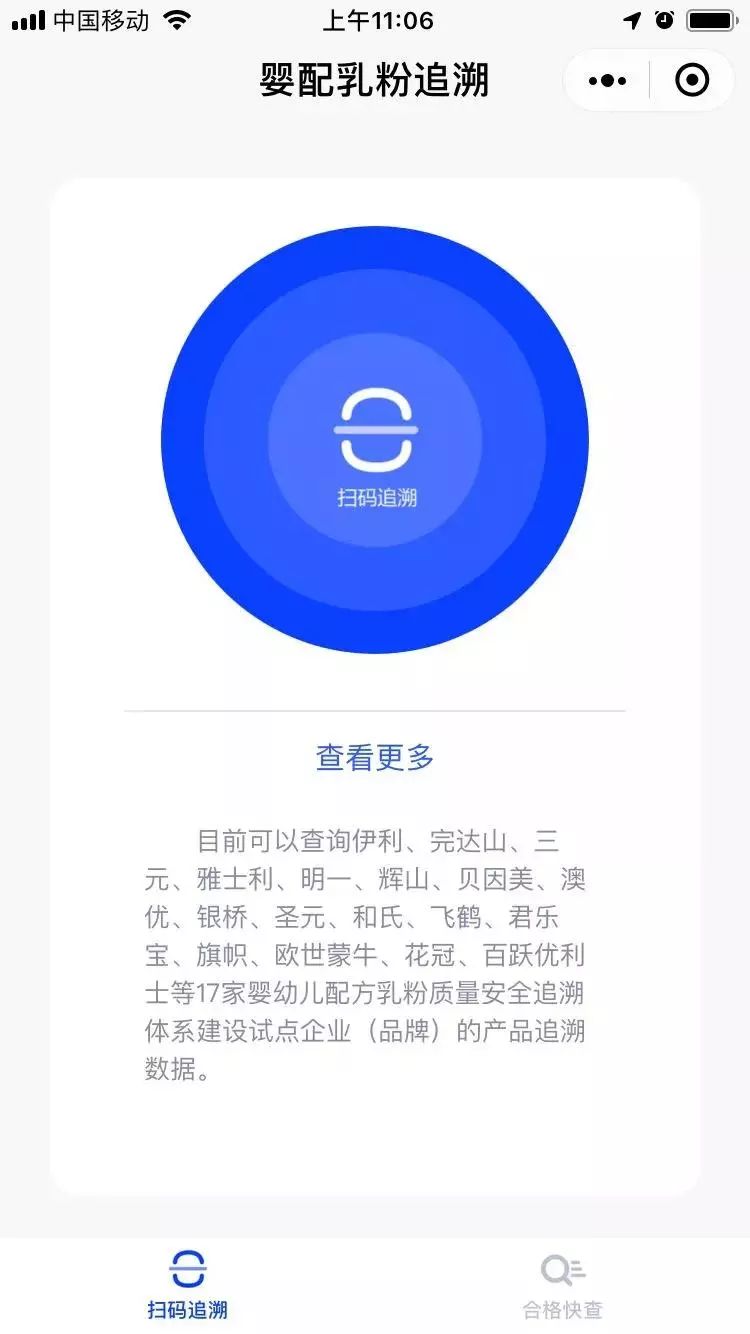Tap the large blue scan code circle
Image resolution: width=750 pixels, height=1334 pixels.
tap(375, 440)
